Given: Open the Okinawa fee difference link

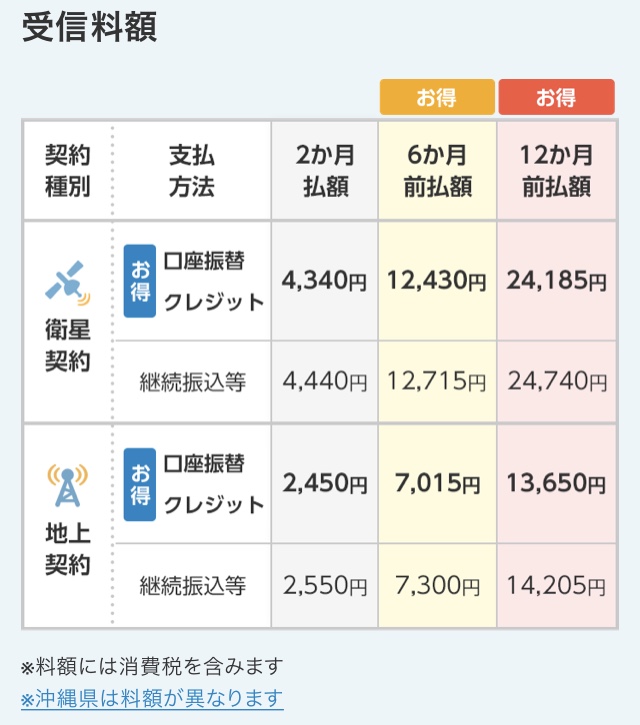Looking at the screenshot, I should (152, 698).
